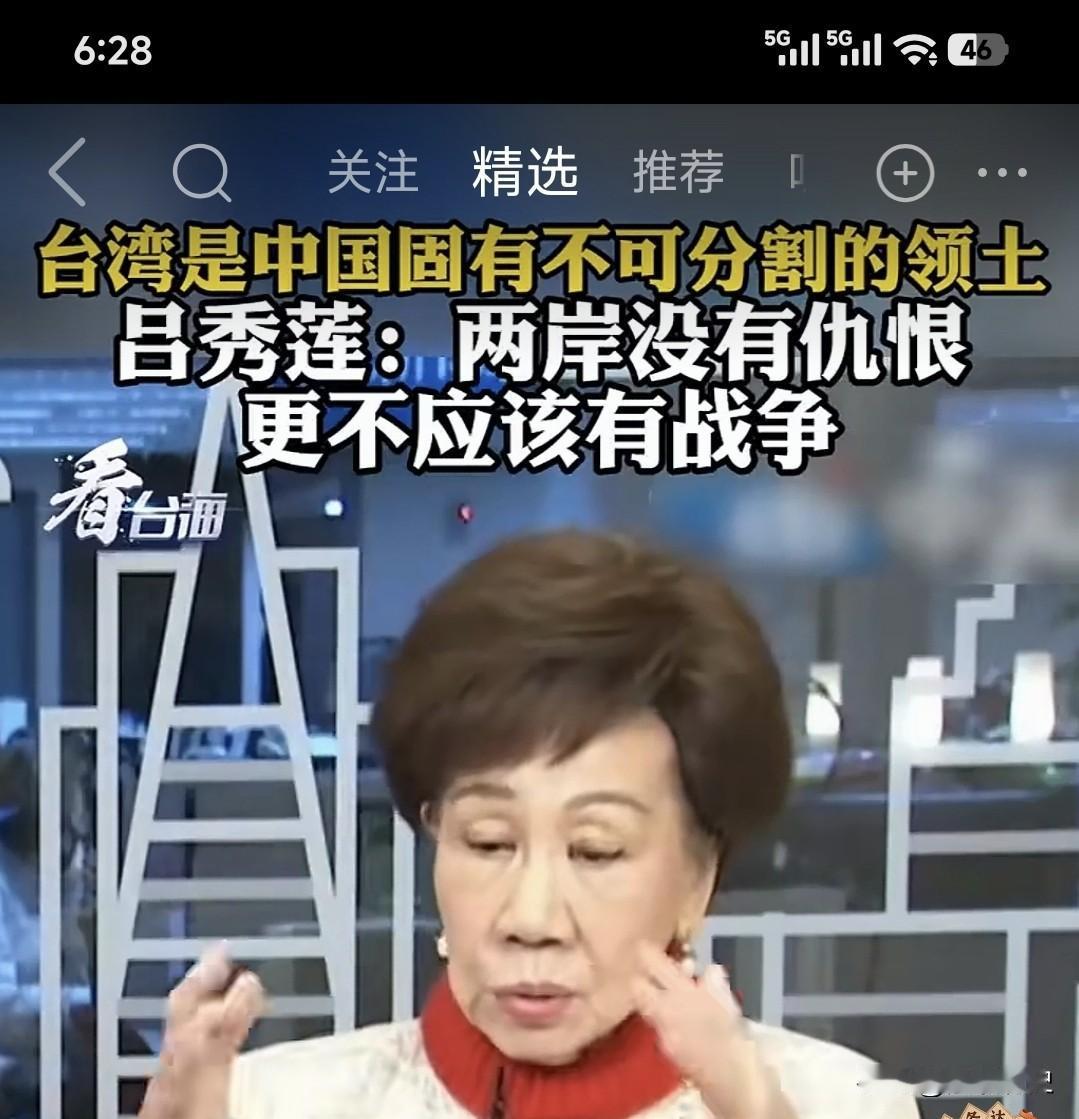
Task: Tap the plus circle to create new content
Action: 904,171
